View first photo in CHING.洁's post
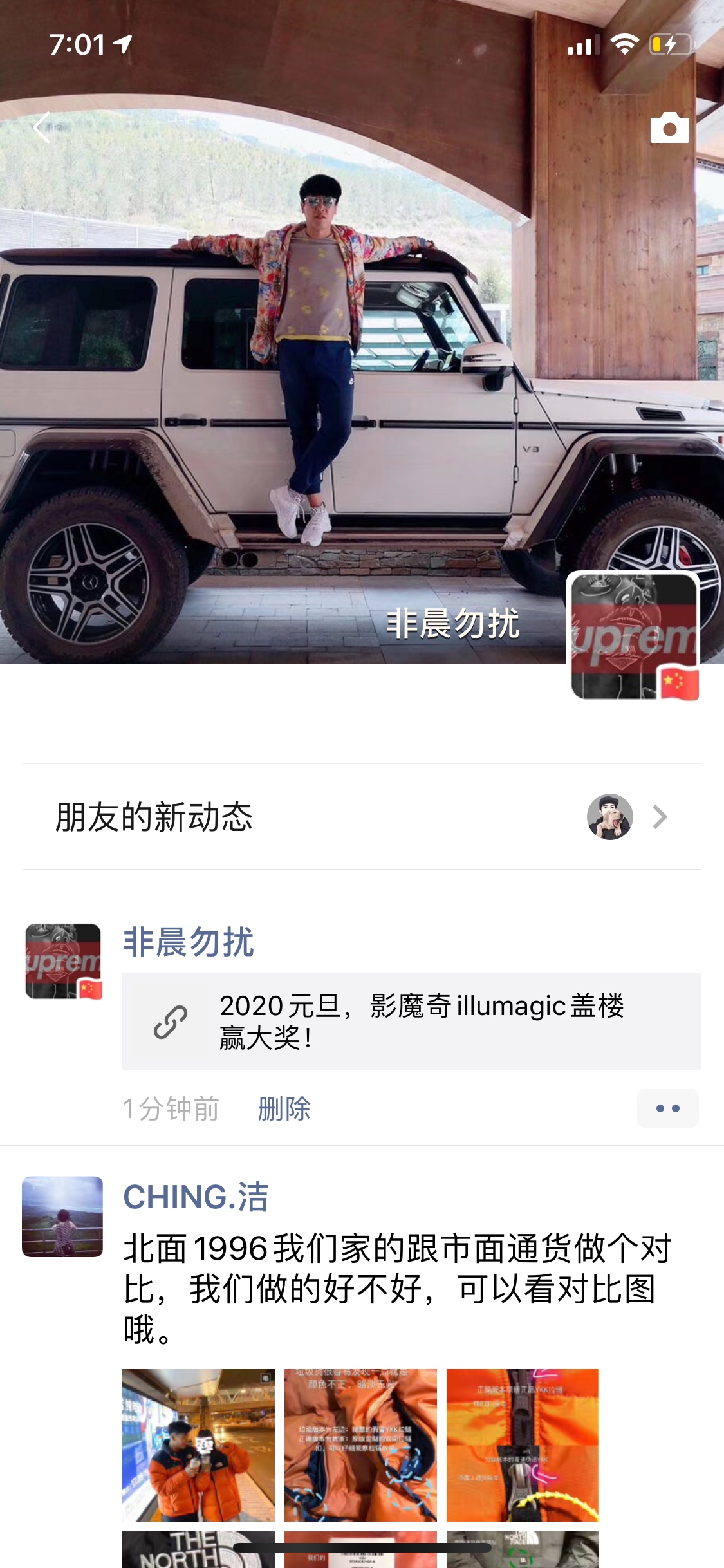This screenshot has width=724, height=1568. point(198,1444)
